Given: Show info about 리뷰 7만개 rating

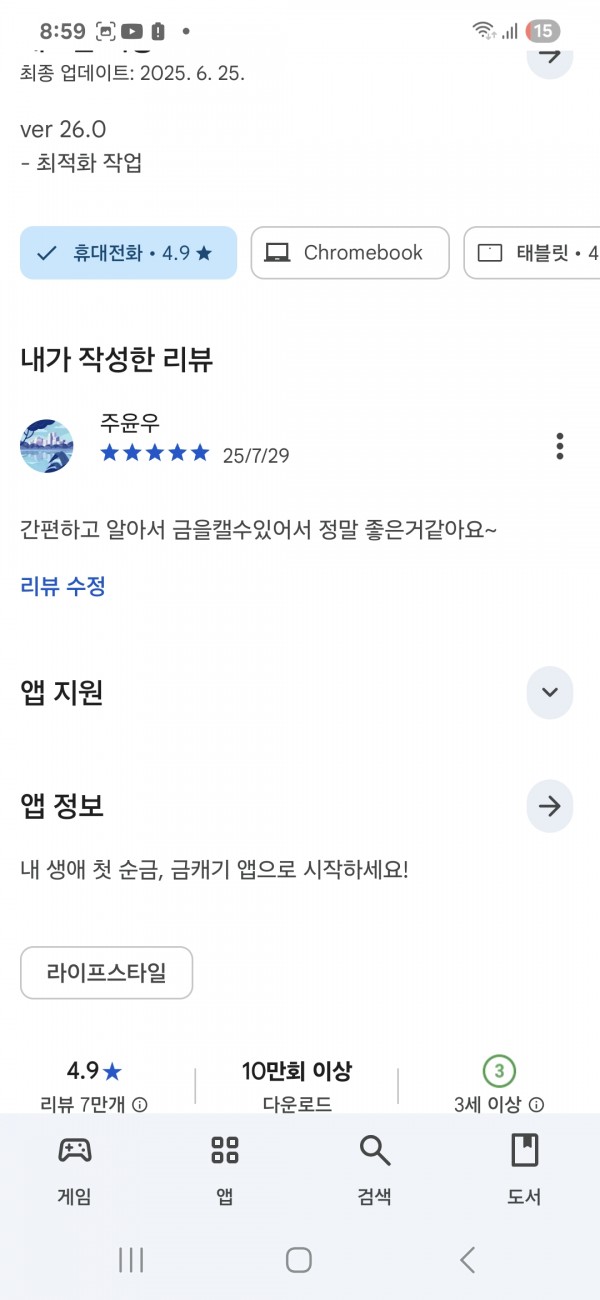Looking at the screenshot, I should pyautogui.click(x=140, y=1105).
